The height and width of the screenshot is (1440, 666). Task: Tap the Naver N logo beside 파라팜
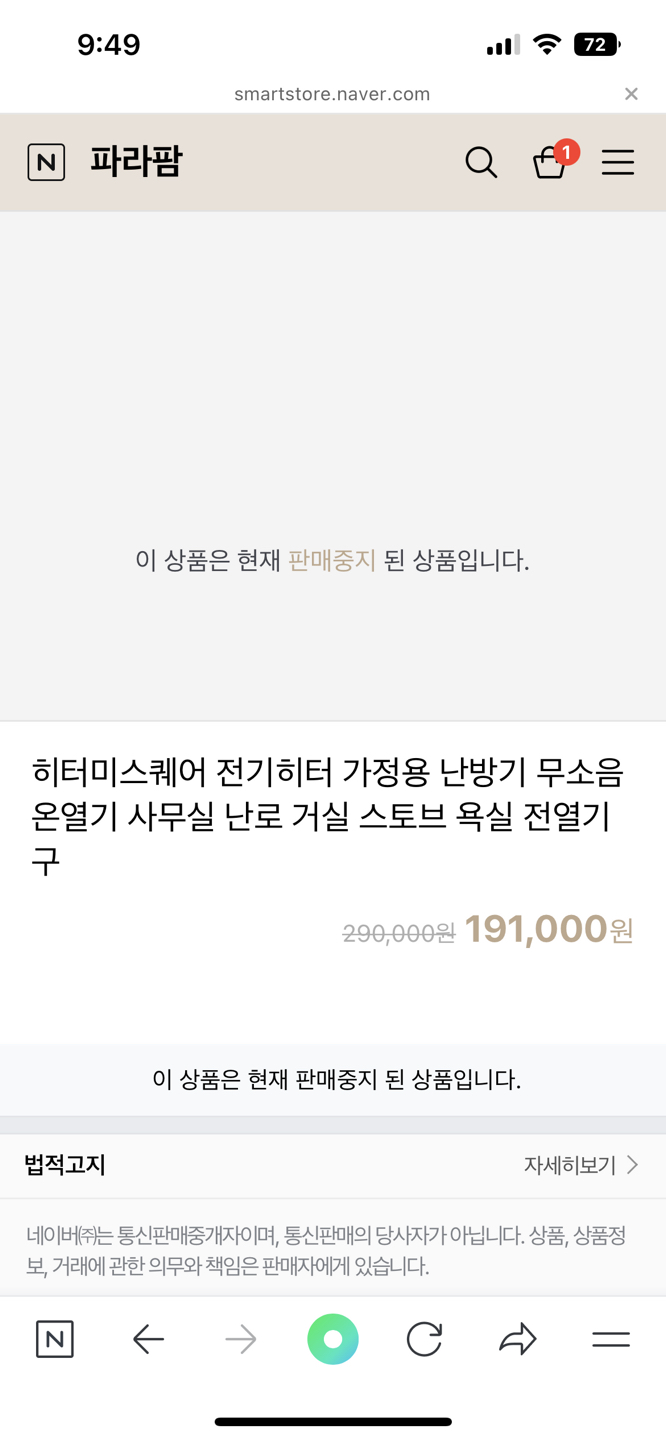tap(46, 162)
